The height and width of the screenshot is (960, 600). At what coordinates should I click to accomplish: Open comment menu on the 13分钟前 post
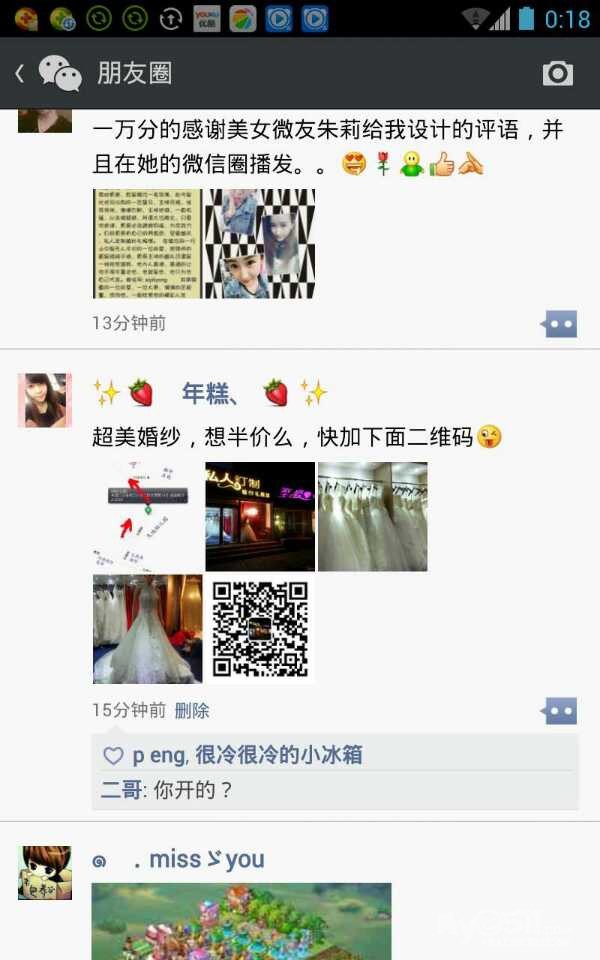pos(559,324)
